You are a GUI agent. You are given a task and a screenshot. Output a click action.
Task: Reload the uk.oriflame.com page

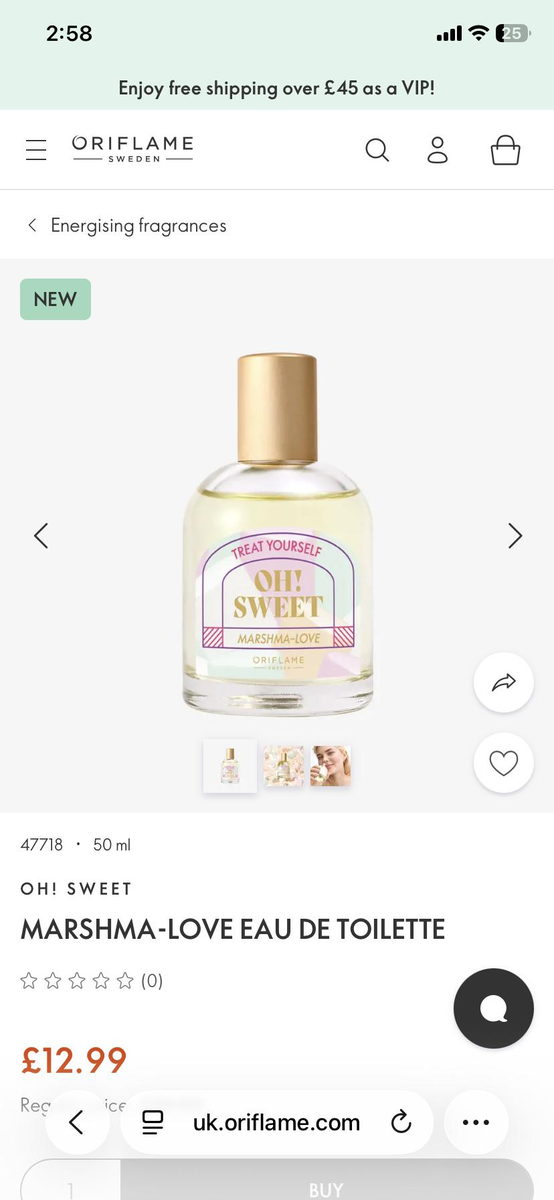(x=402, y=1122)
